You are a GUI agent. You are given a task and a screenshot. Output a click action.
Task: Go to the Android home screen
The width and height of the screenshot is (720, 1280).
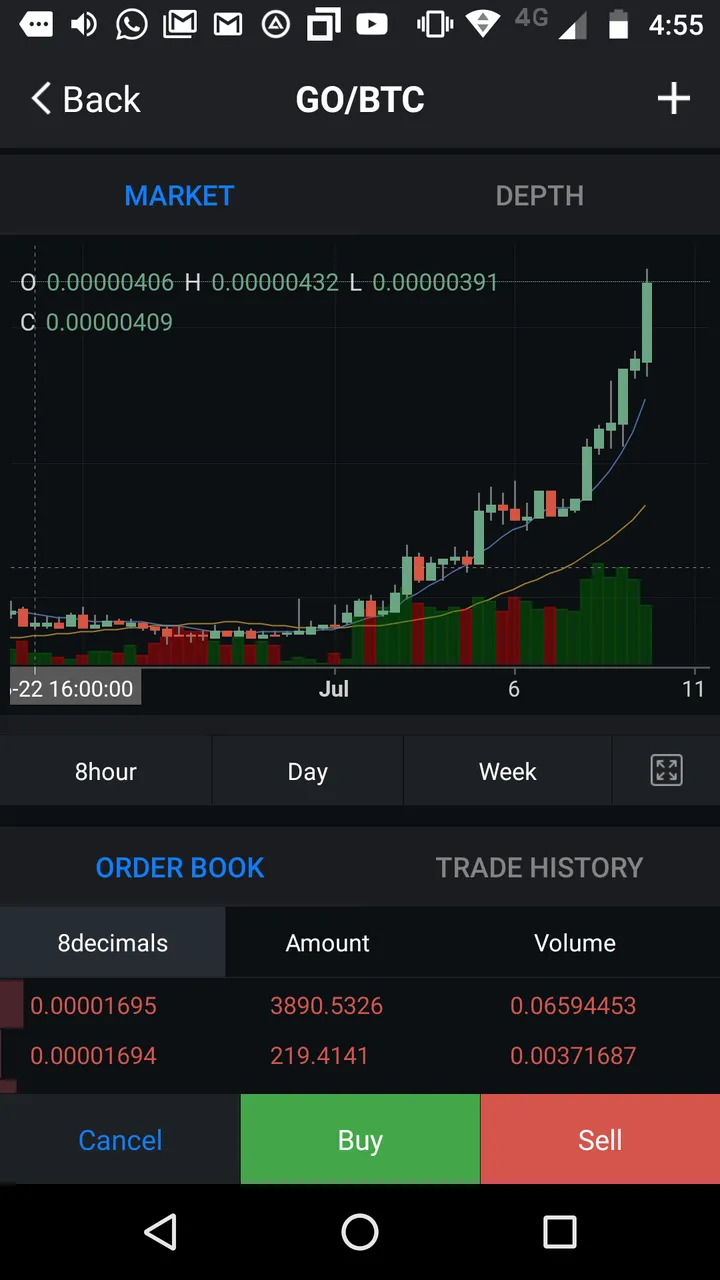pos(360,1232)
